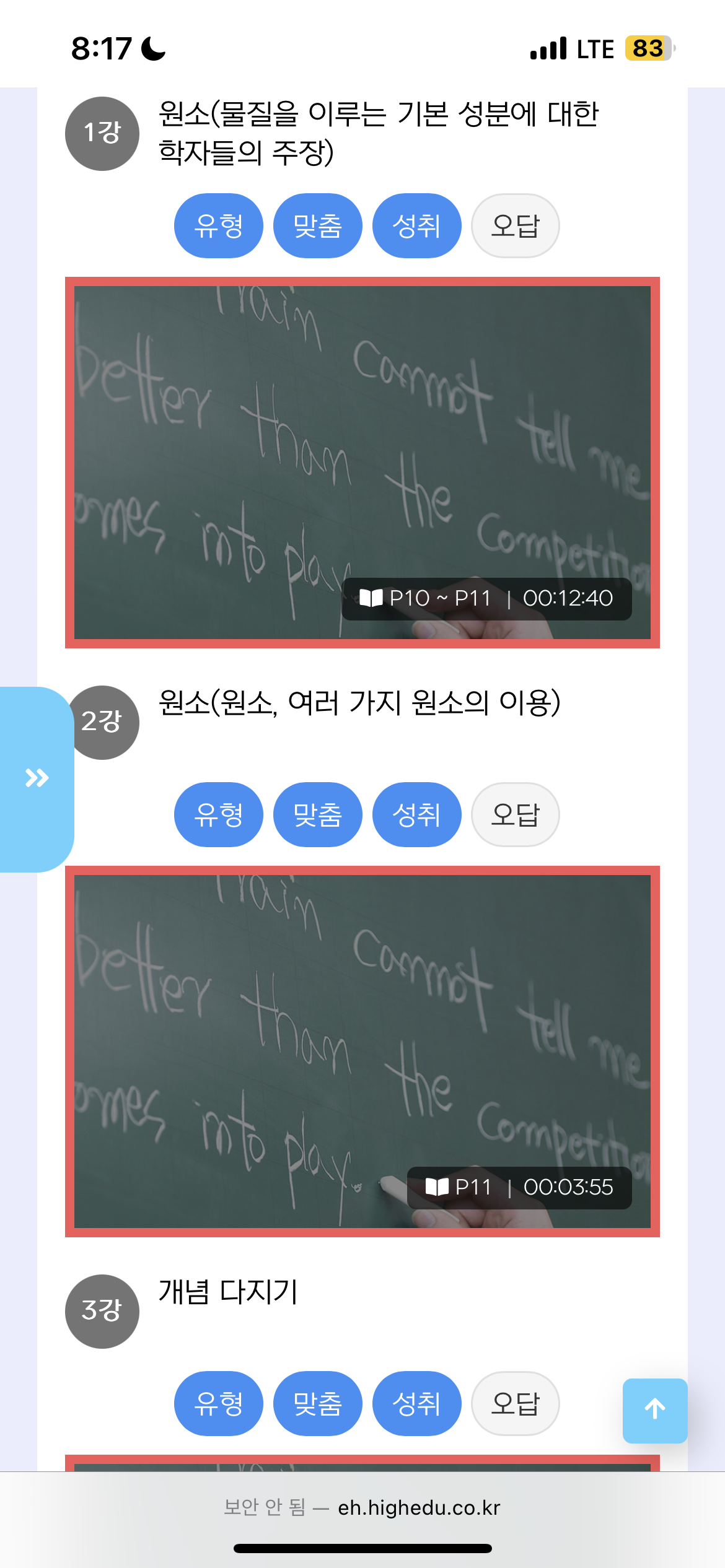The width and height of the screenshot is (725, 1568).
Task: Open 오답 for 3강 개념 다지기
Action: pos(515,1403)
